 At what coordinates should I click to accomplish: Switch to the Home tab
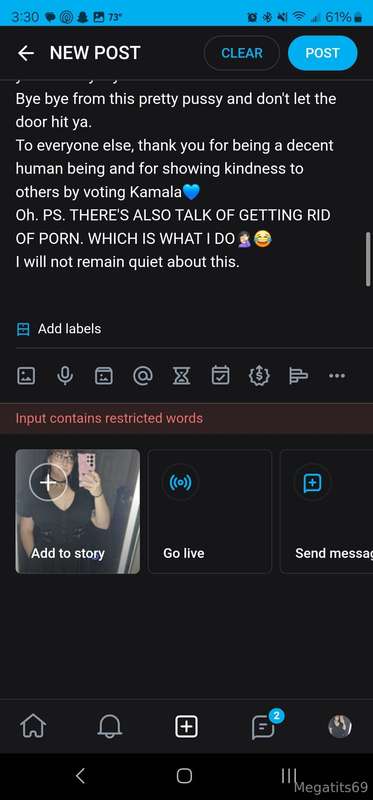[x=33, y=726]
